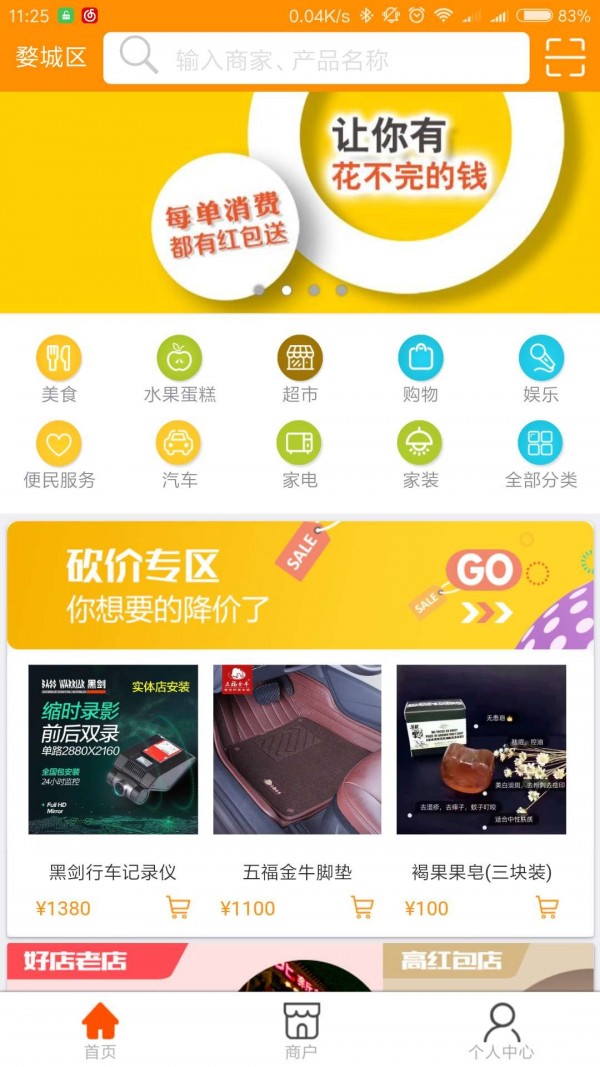600x1067 pixels.
Task: Open the 家装 category
Action: coord(420,455)
